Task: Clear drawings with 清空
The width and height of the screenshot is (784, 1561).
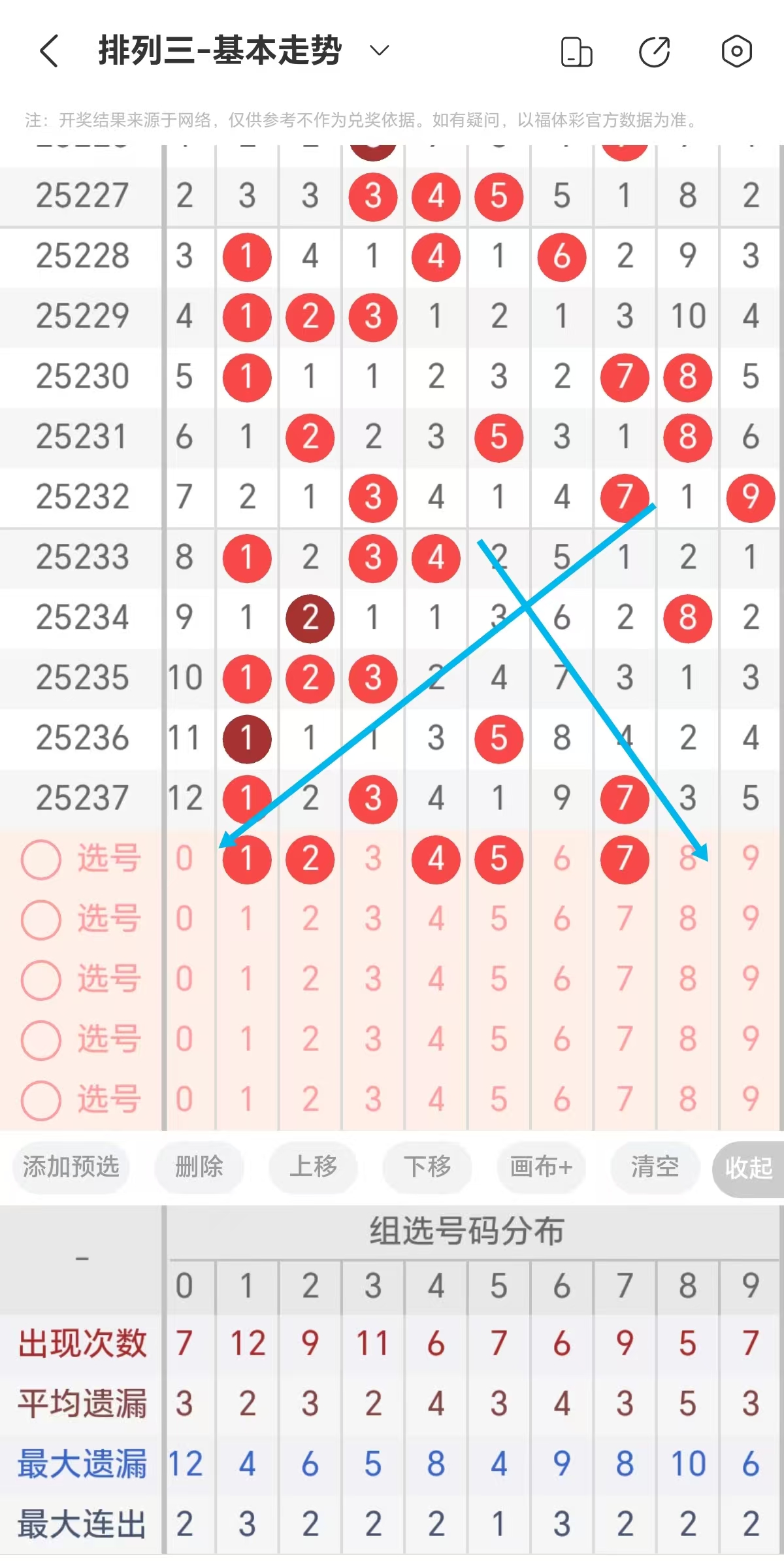Action: coord(655,1167)
